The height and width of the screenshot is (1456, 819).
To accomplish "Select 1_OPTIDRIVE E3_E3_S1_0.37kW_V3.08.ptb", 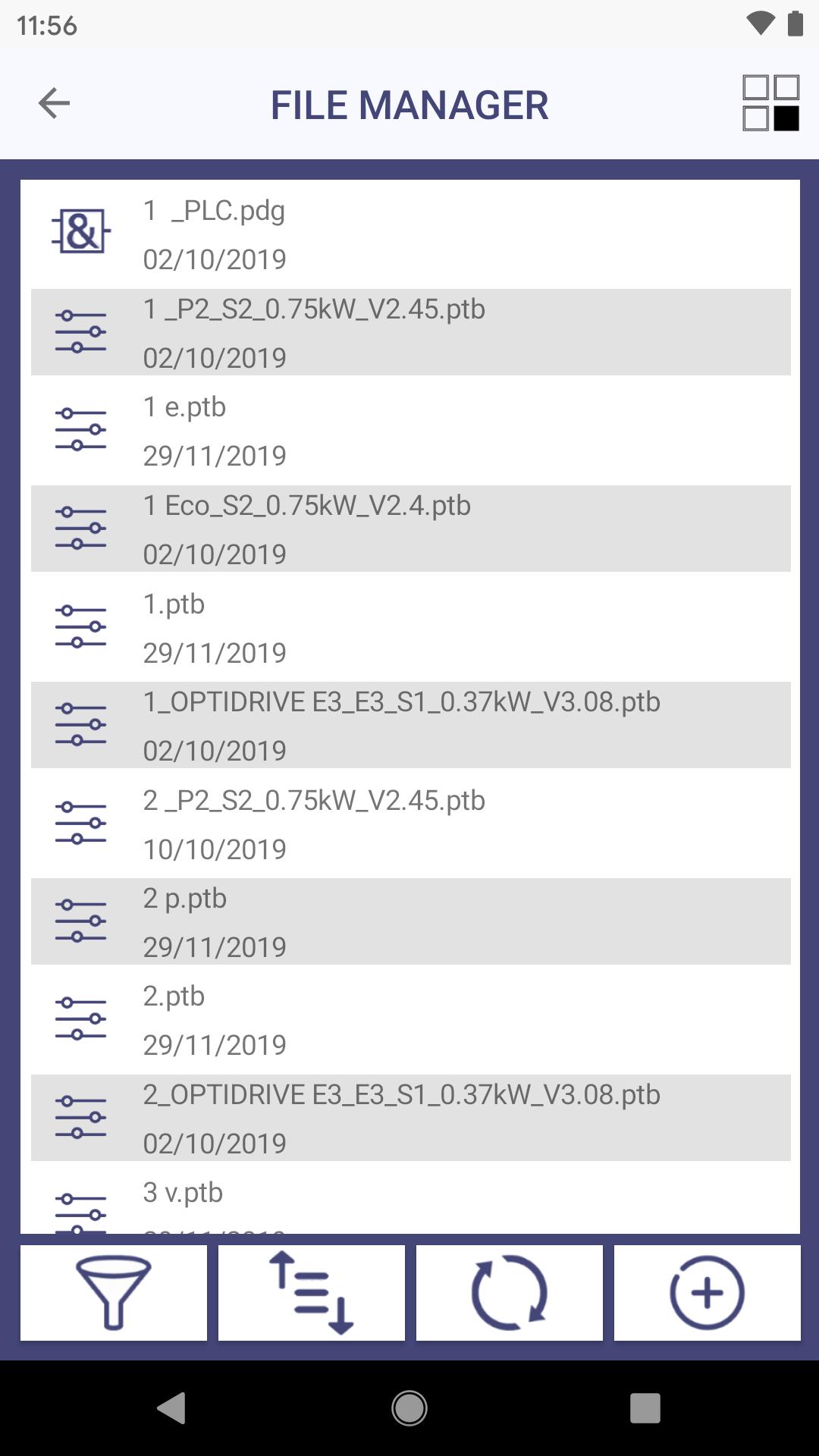I will point(409,725).
